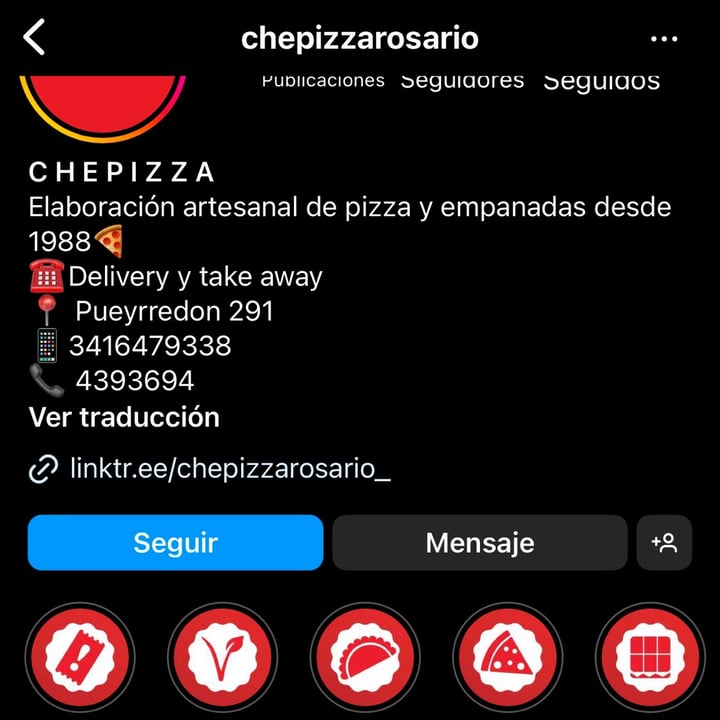The image size is (720, 720).
Task: Send a message via Mensaje
Action: pyautogui.click(x=480, y=543)
